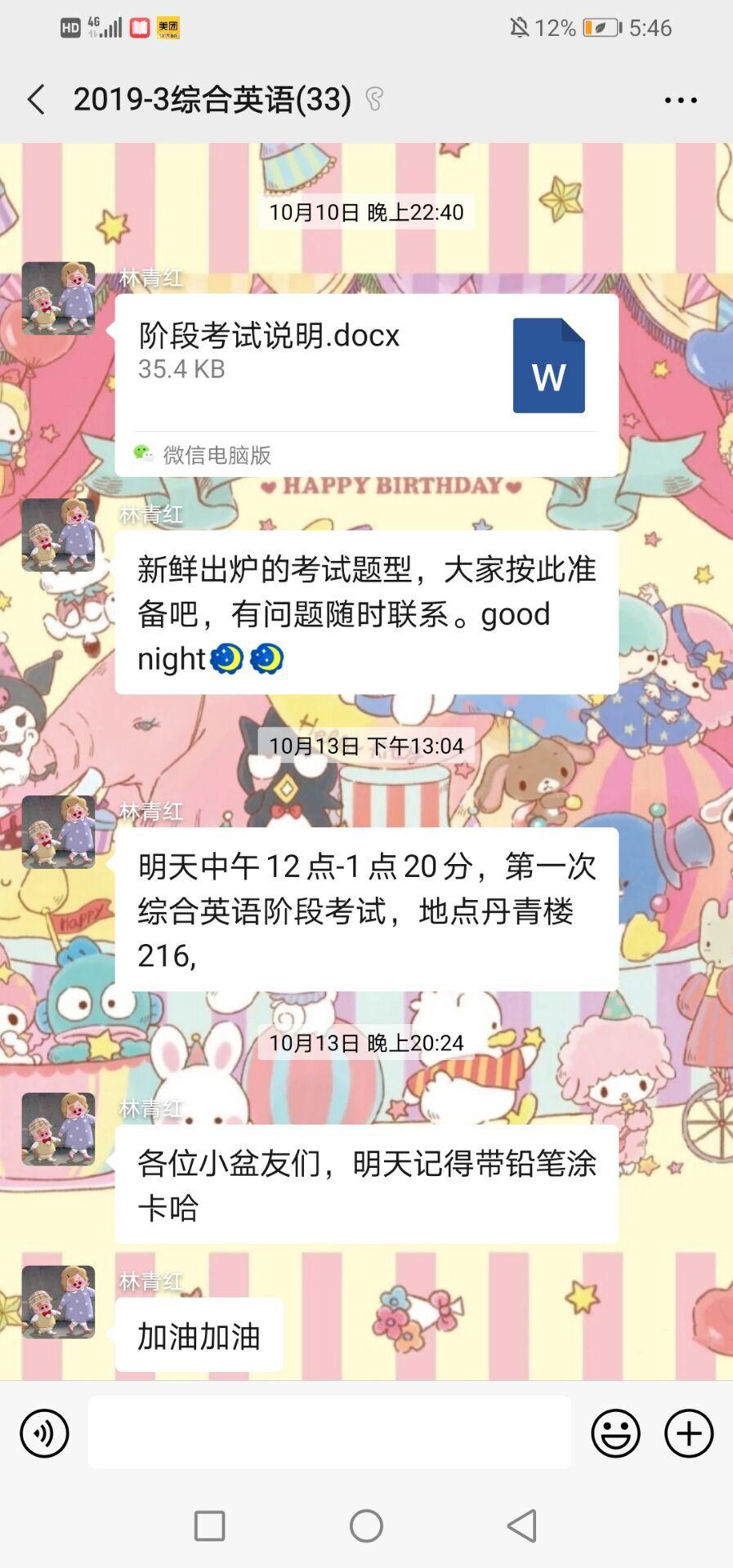Image resolution: width=733 pixels, height=1568 pixels.
Task: Go back from the group chat
Action: point(36,100)
